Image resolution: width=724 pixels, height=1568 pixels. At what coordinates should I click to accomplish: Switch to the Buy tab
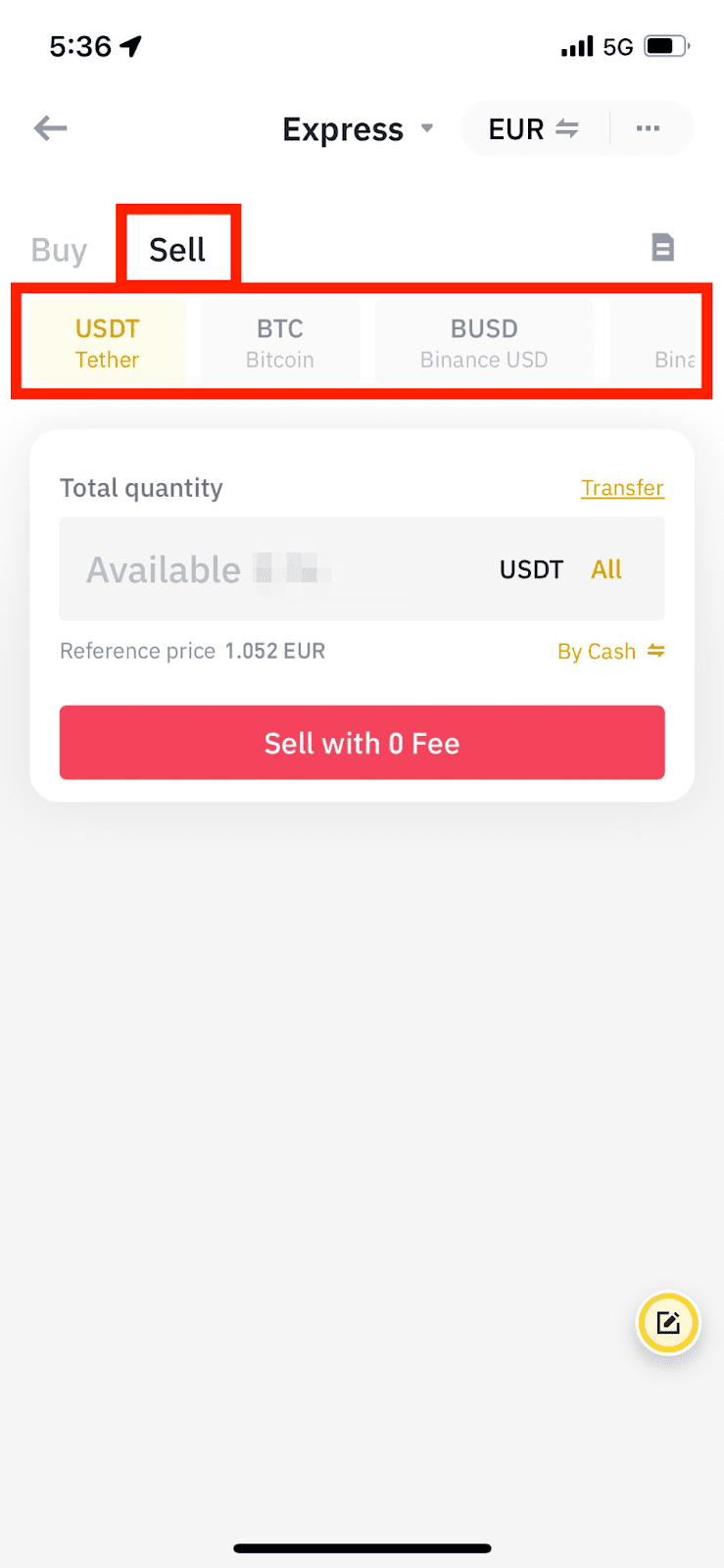pos(59,250)
